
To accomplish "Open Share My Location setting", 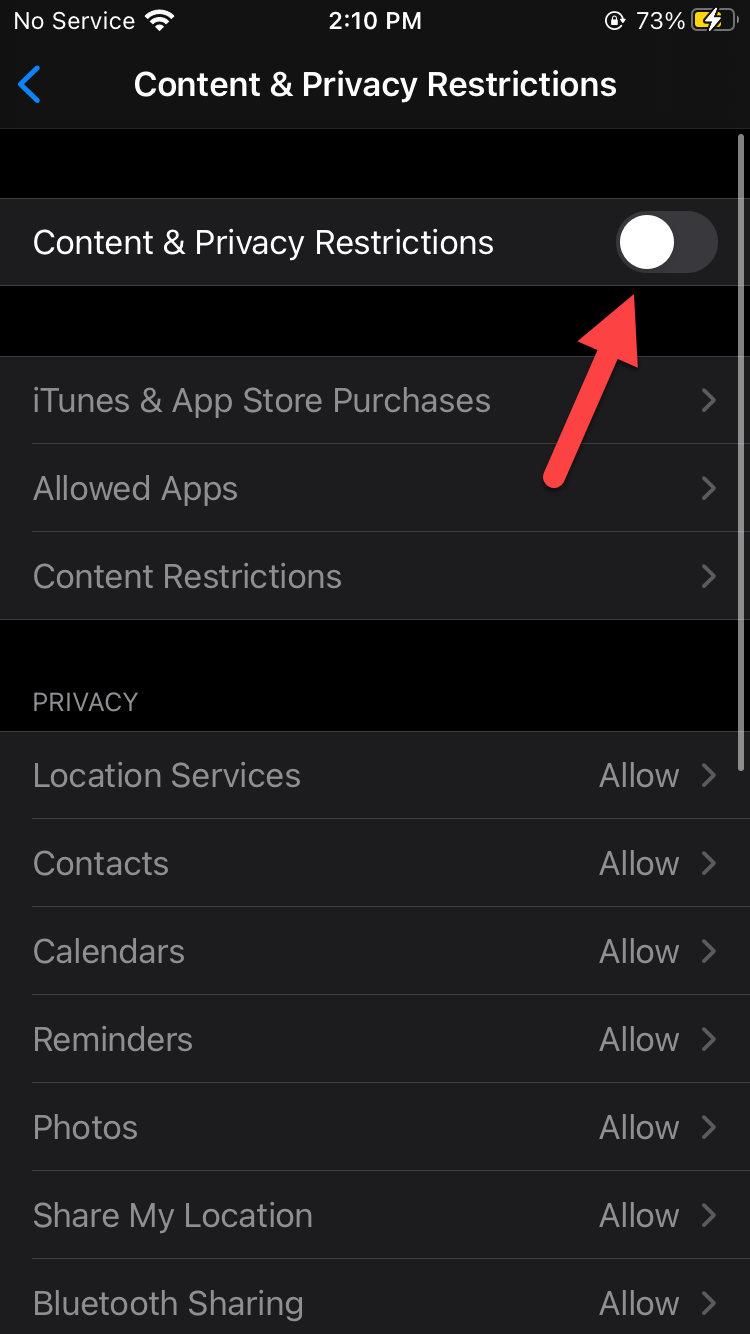I will 374,1216.
